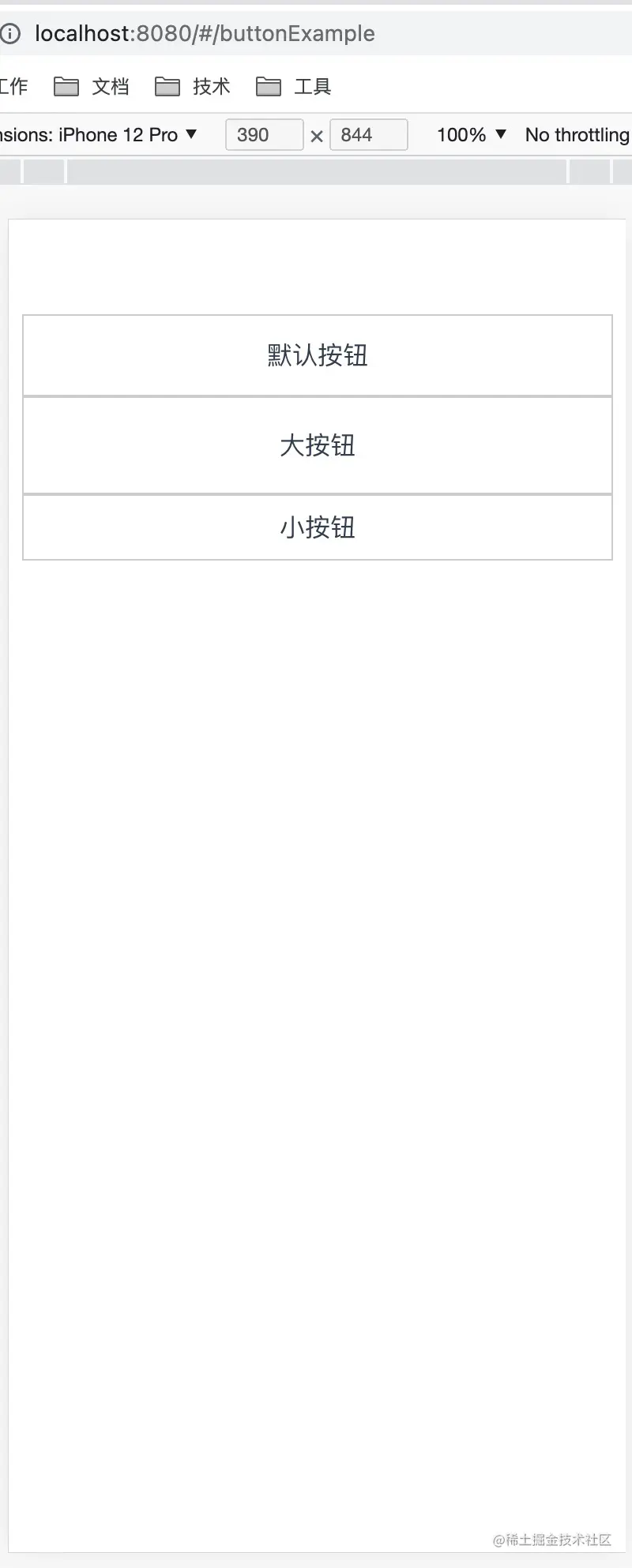Viewport: 632px width, 1568px height.
Task: View site information icon
Action: click(x=10, y=33)
